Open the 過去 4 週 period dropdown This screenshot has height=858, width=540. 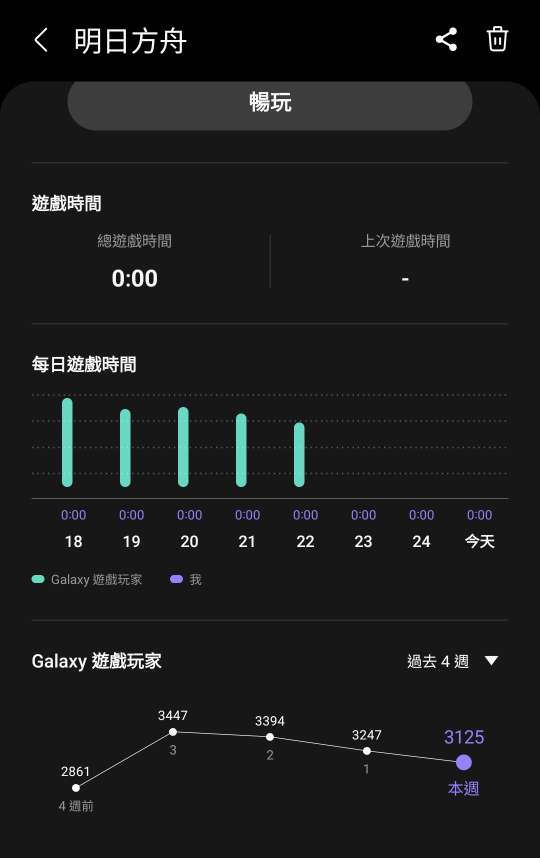(x=453, y=661)
